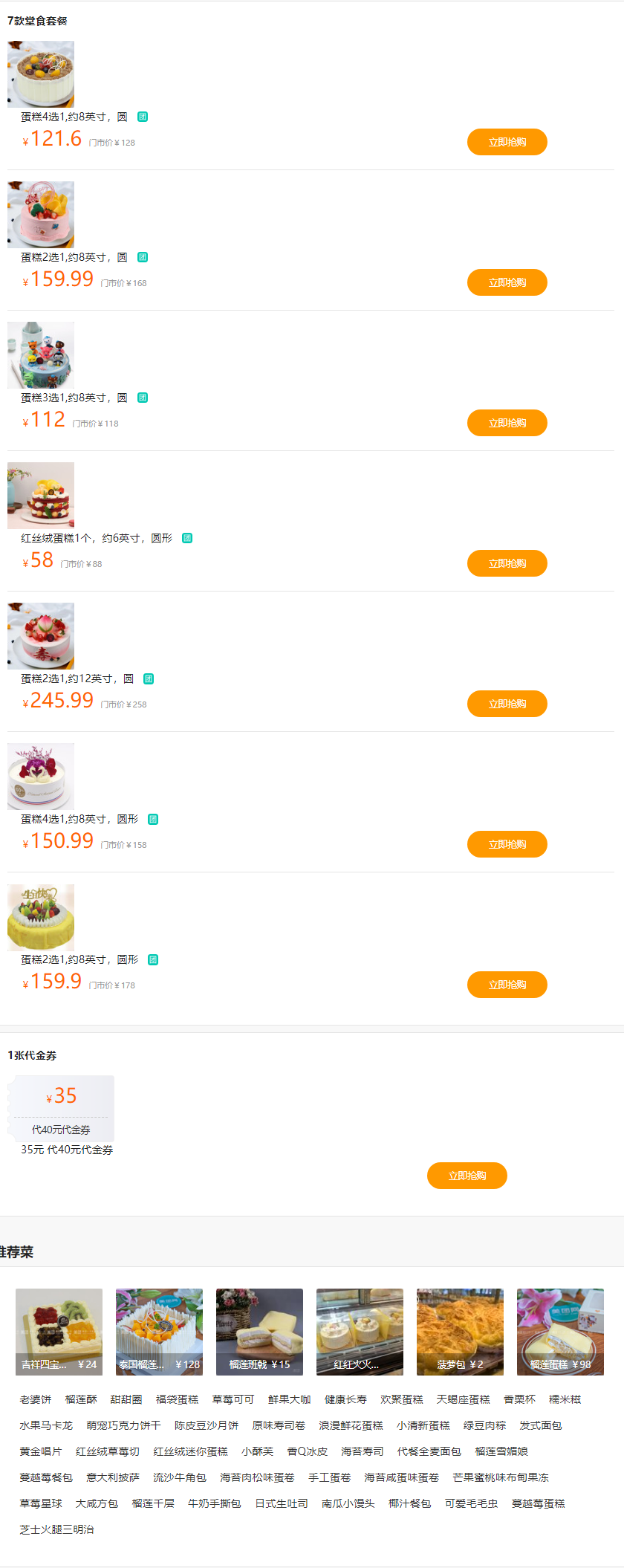Choose the 榴莲千层 dish tag
Viewport: 624px width, 1568px height.
[x=153, y=1503]
